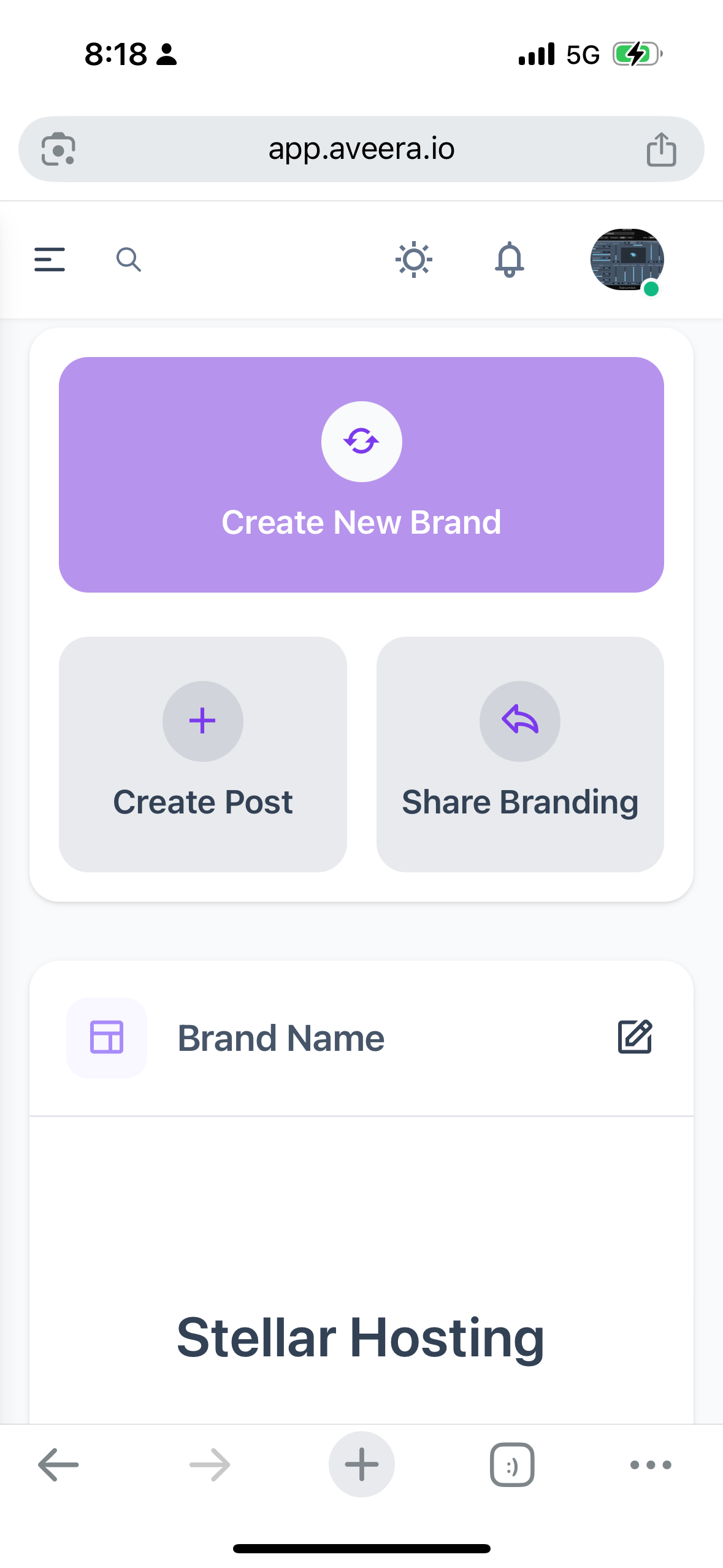Open the profile avatar menu
This screenshot has width=723, height=1568.
tap(627, 259)
